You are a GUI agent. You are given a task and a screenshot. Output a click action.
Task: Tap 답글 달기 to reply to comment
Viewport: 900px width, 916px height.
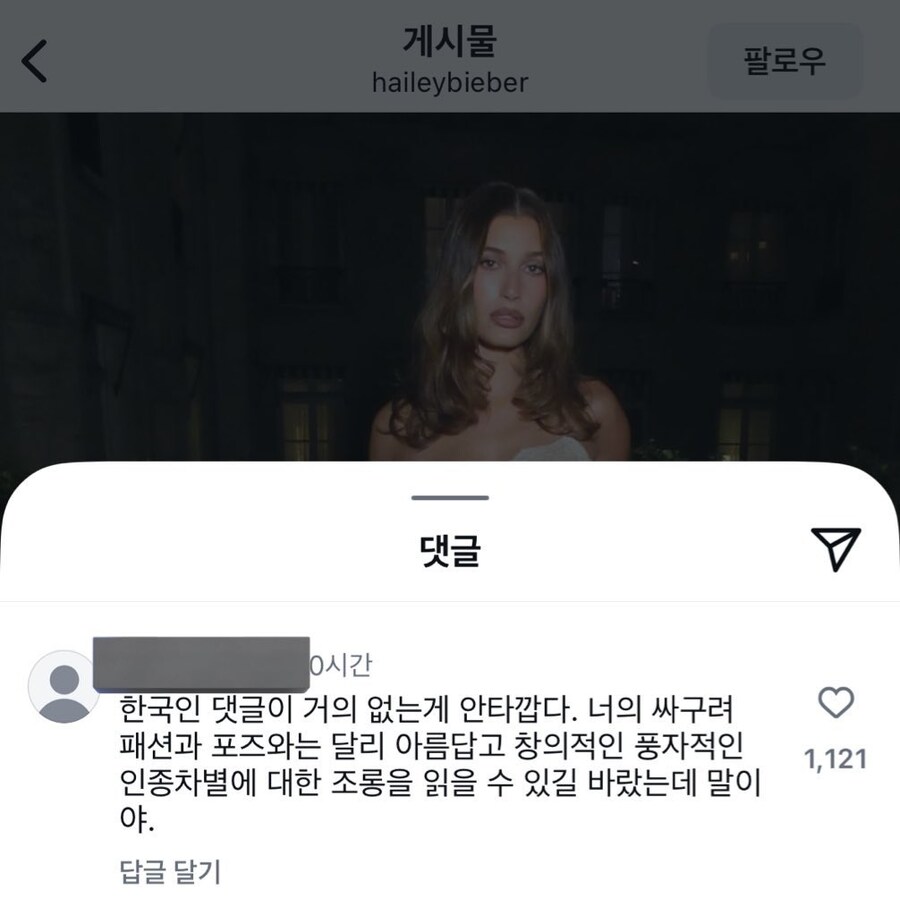(x=169, y=871)
